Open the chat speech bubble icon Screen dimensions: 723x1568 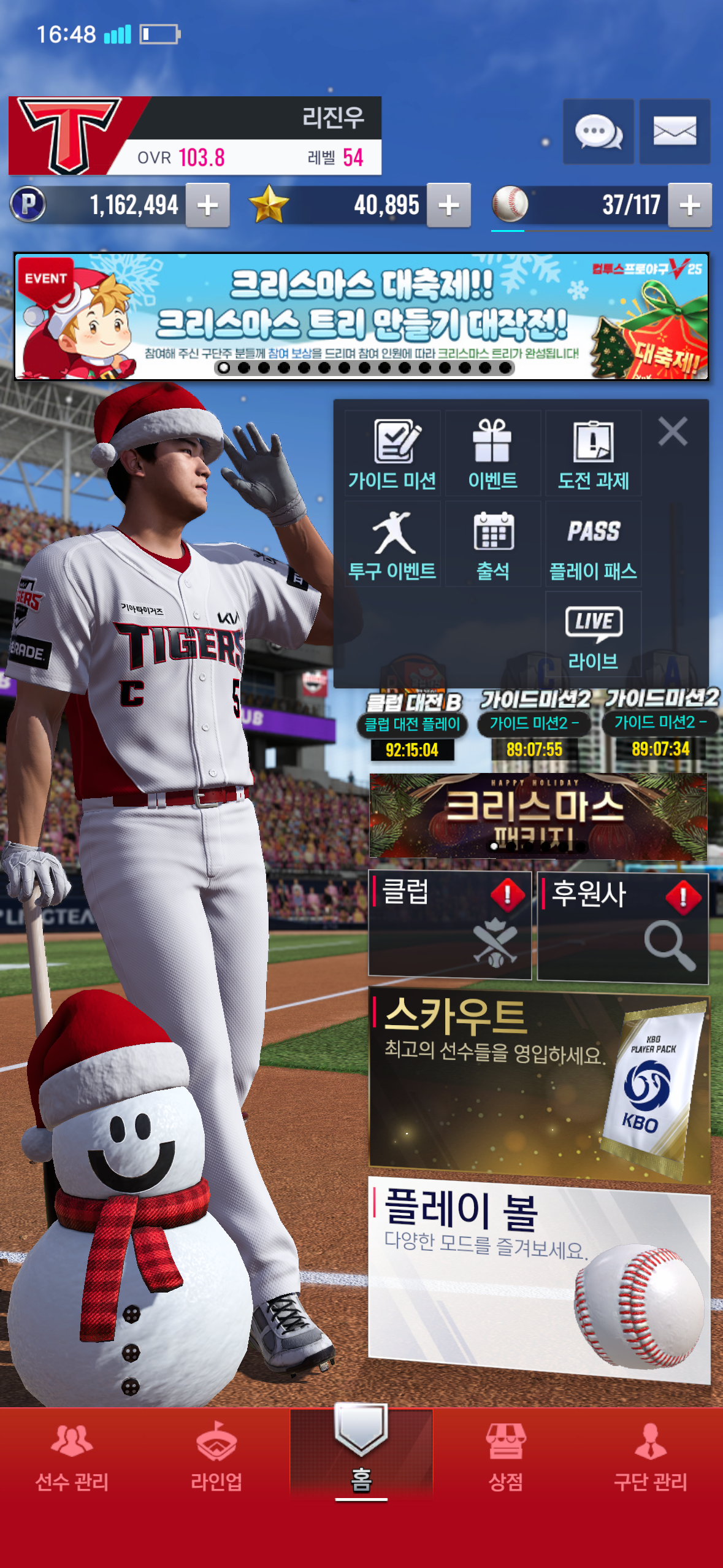(598, 131)
